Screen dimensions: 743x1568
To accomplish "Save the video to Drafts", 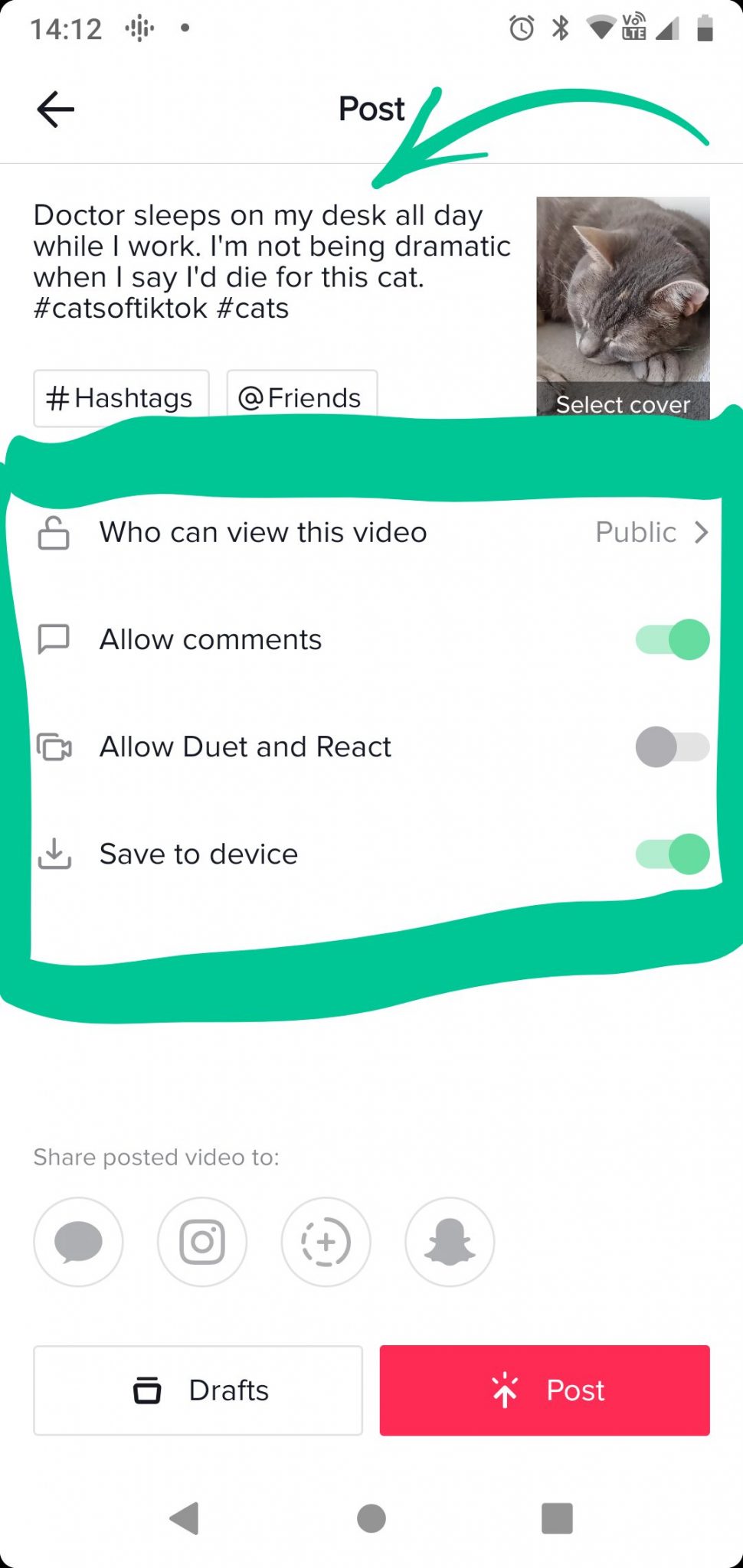I will (x=198, y=1390).
